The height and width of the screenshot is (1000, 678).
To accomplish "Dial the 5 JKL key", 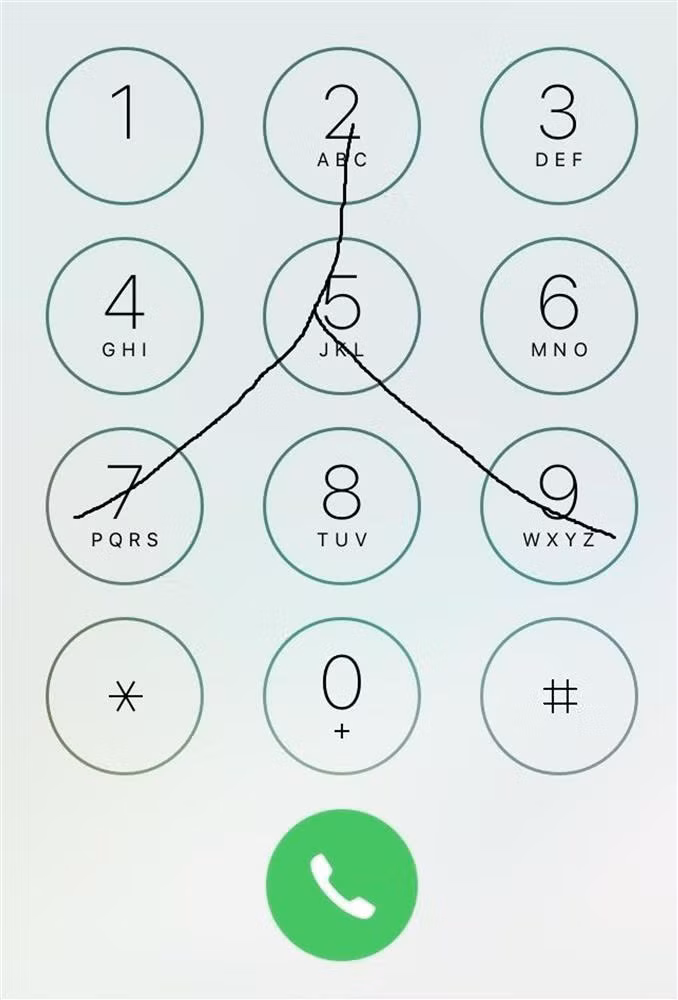I will (342, 316).
